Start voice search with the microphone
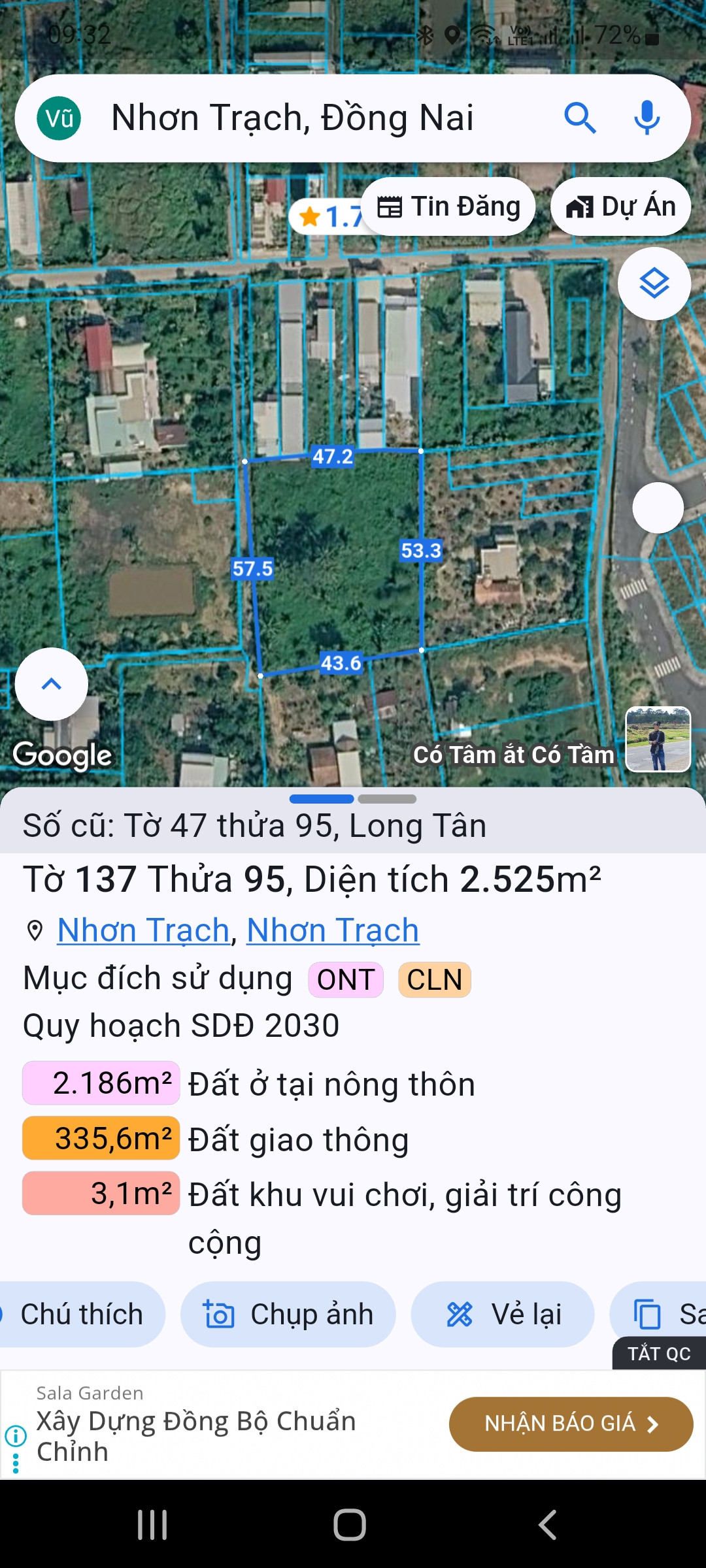The image size is (706, 1568). 647,118
